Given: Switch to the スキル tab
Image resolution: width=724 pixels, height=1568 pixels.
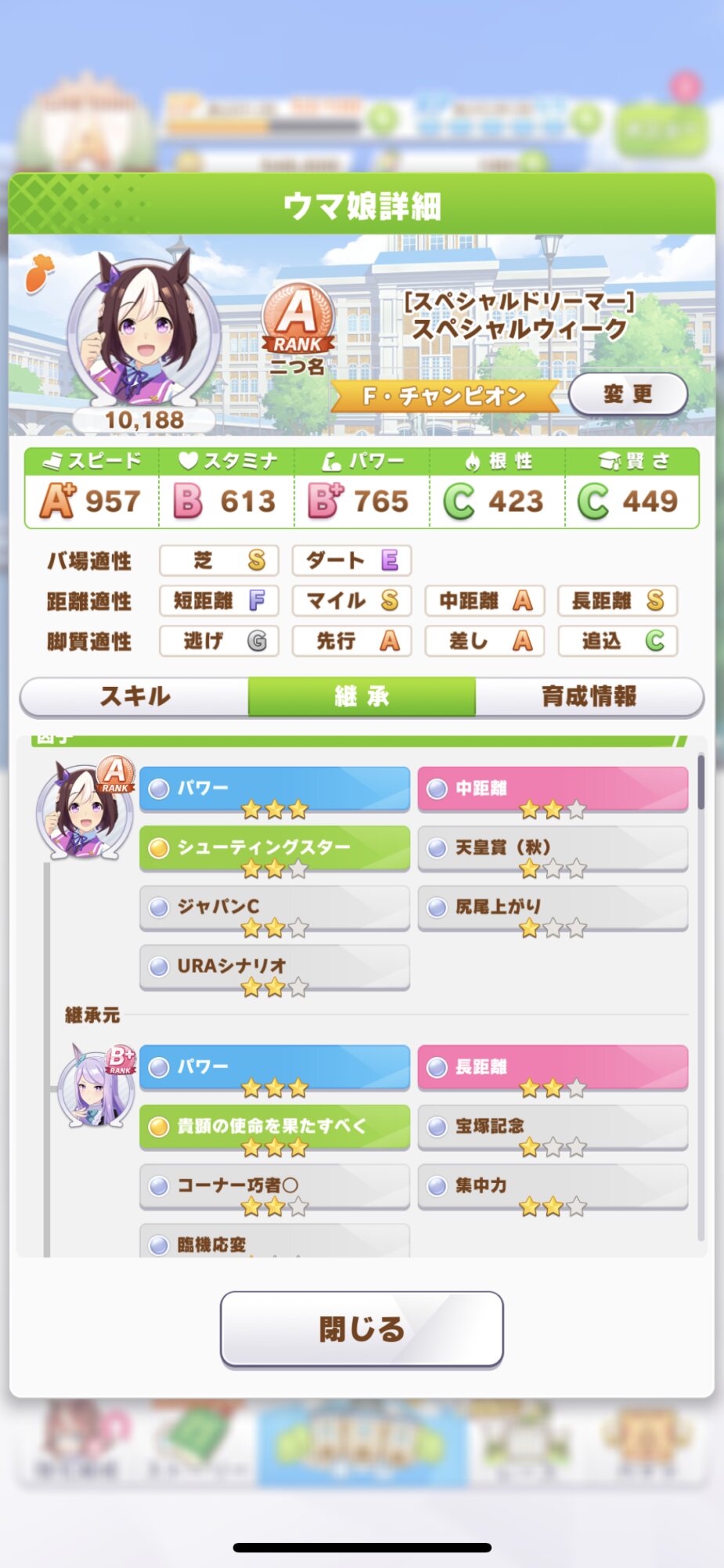Looking at the screenshot, I should (134, 696).
